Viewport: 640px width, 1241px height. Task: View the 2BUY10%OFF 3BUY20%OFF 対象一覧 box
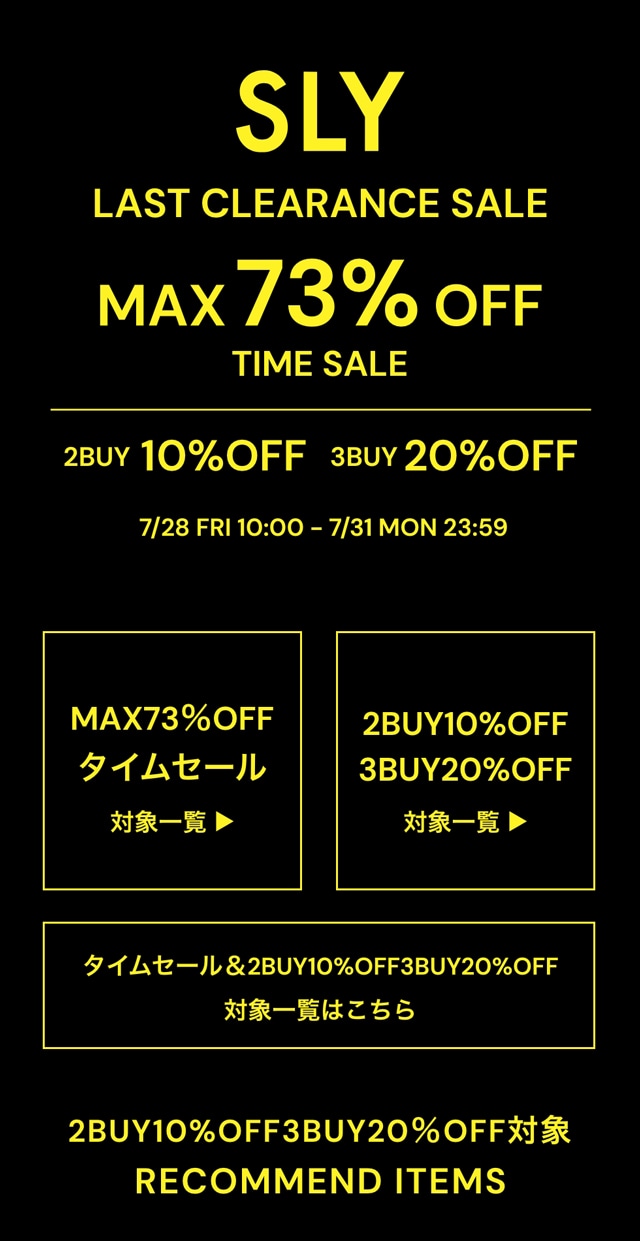pyautogui.click(x=465, y=760)
